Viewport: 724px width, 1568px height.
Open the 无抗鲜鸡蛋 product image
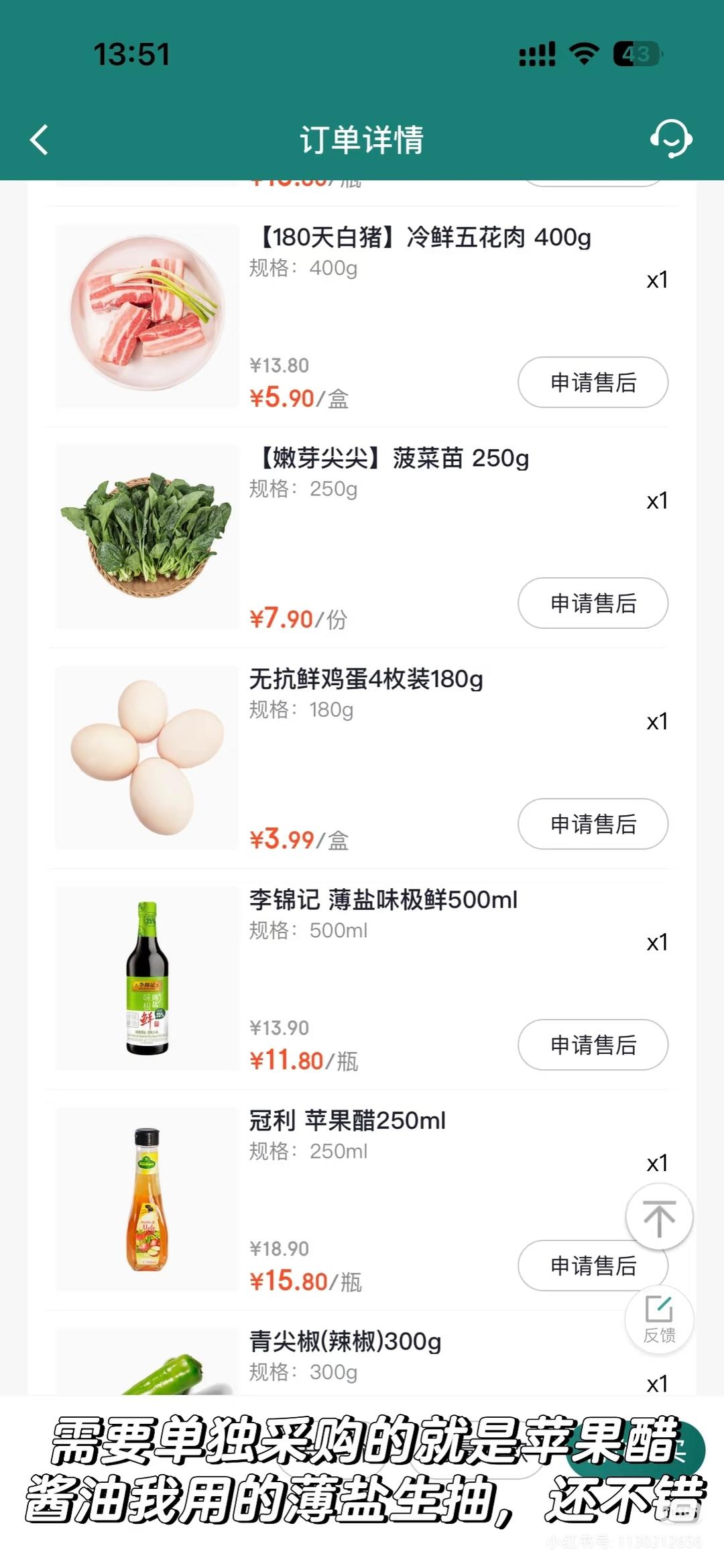147,758
